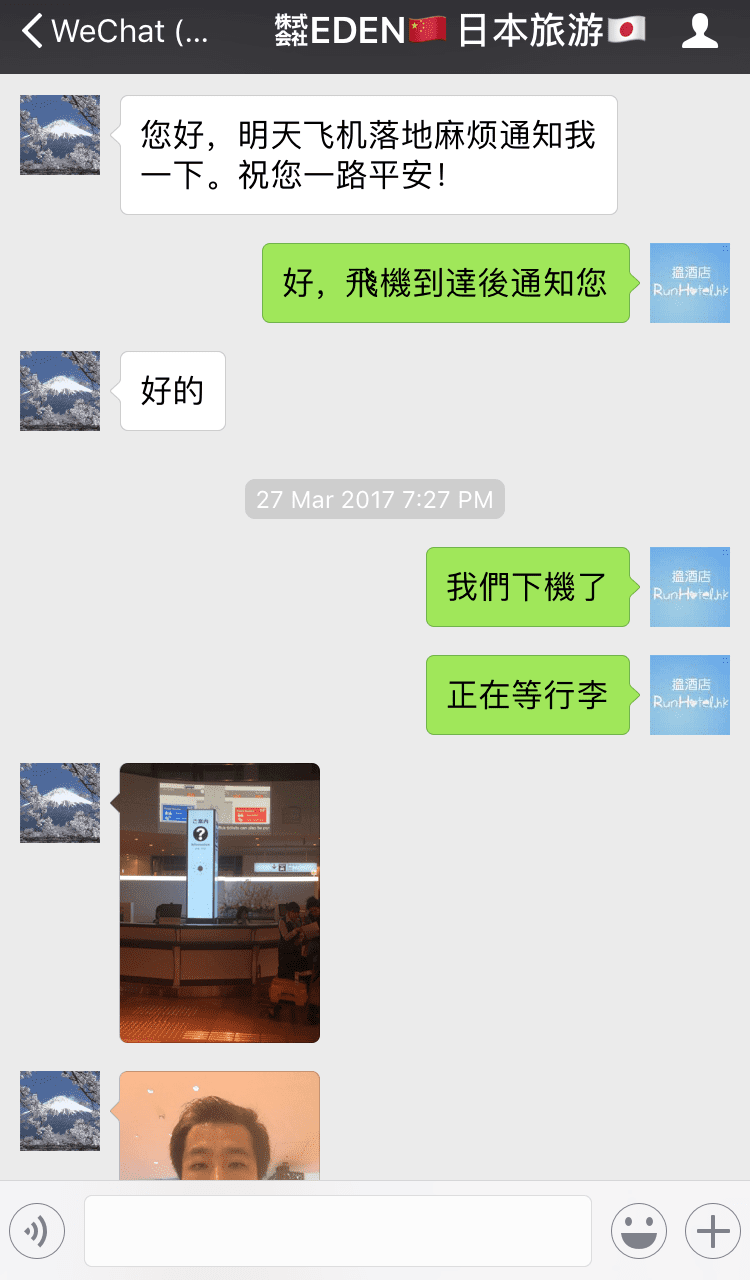Image resolution: width=750 pixels, height=1280 pixels.
Task: Open the selfie photo message
Action: [220, 1125]
